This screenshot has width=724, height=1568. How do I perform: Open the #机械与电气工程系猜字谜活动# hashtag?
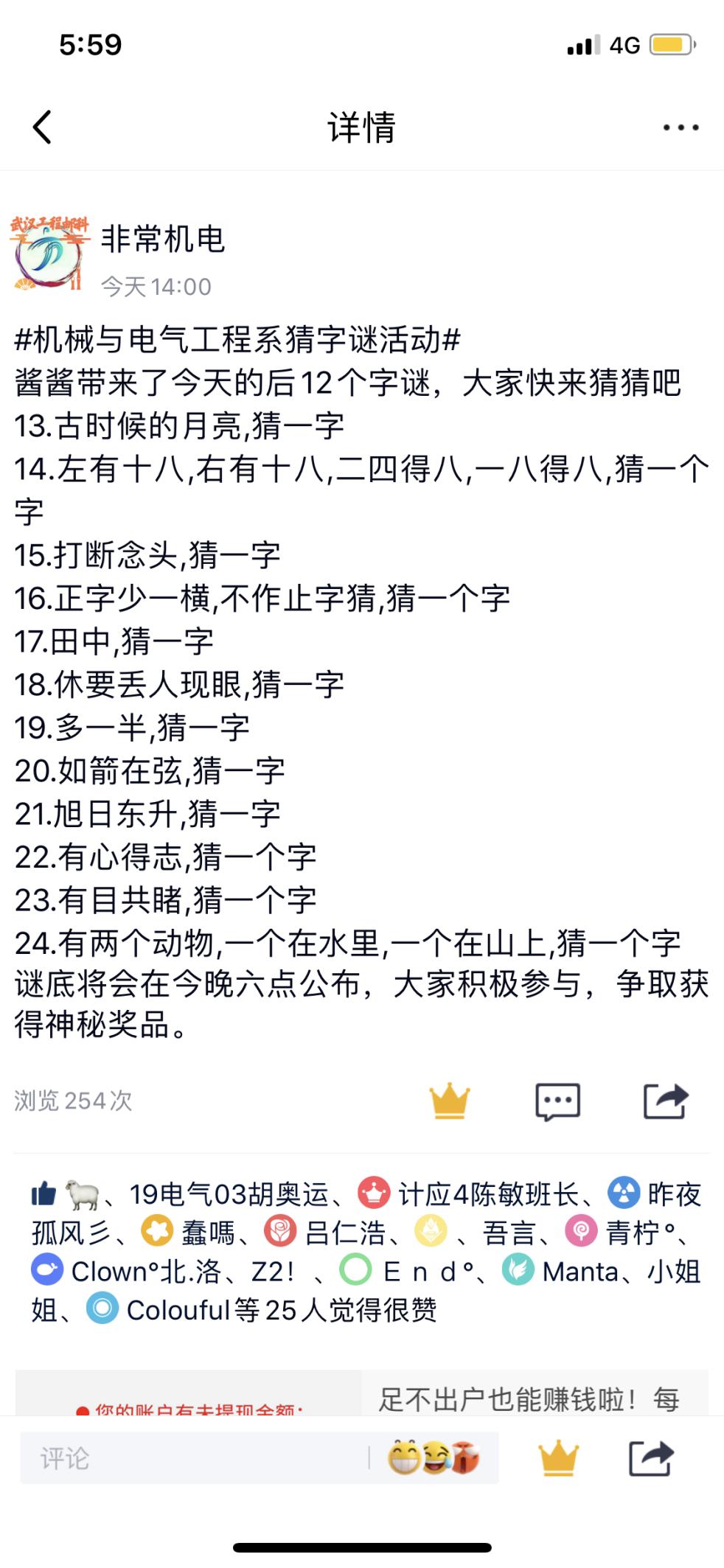[237, 340]
